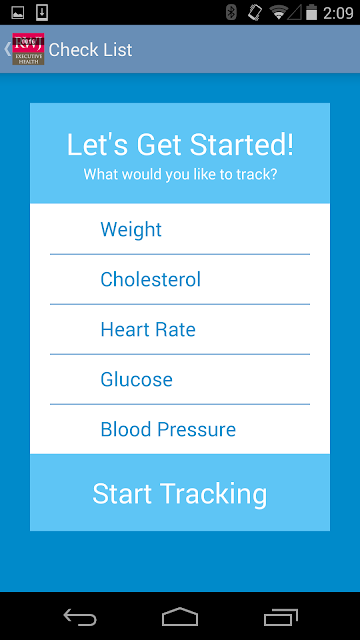360x640 pixels.
Task: Select Weight to track
Action: point(180,229)
